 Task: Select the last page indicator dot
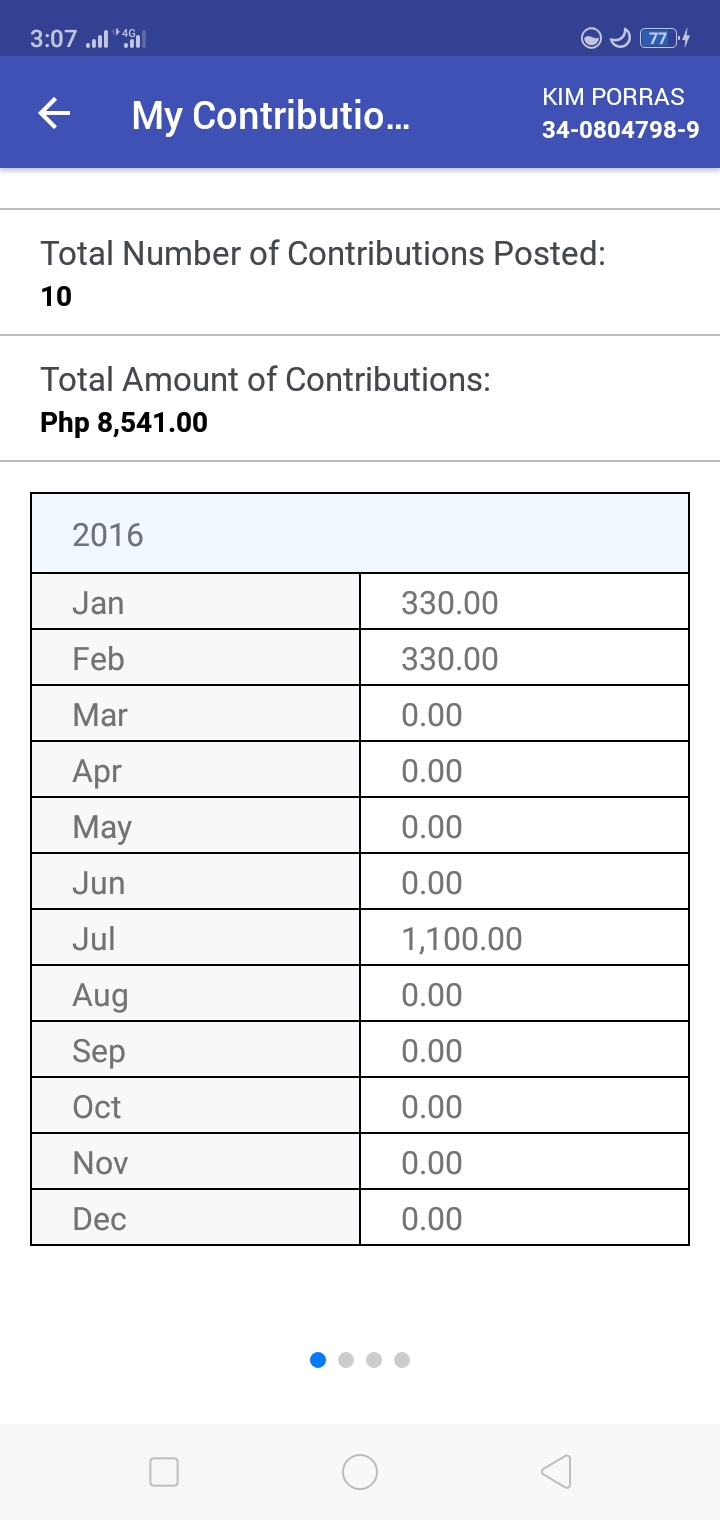click(x=402, y=1360)
